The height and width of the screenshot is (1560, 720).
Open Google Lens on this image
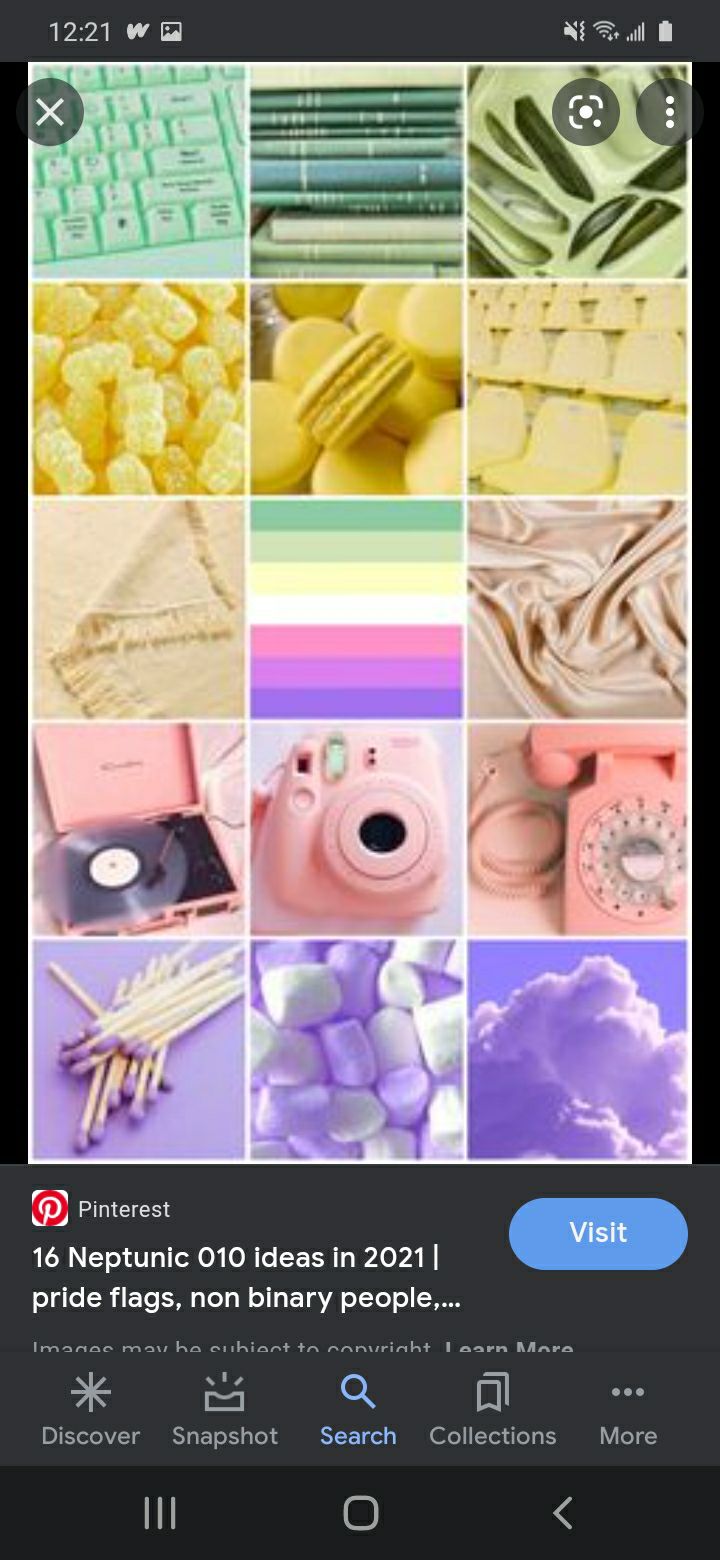point(586,112)
